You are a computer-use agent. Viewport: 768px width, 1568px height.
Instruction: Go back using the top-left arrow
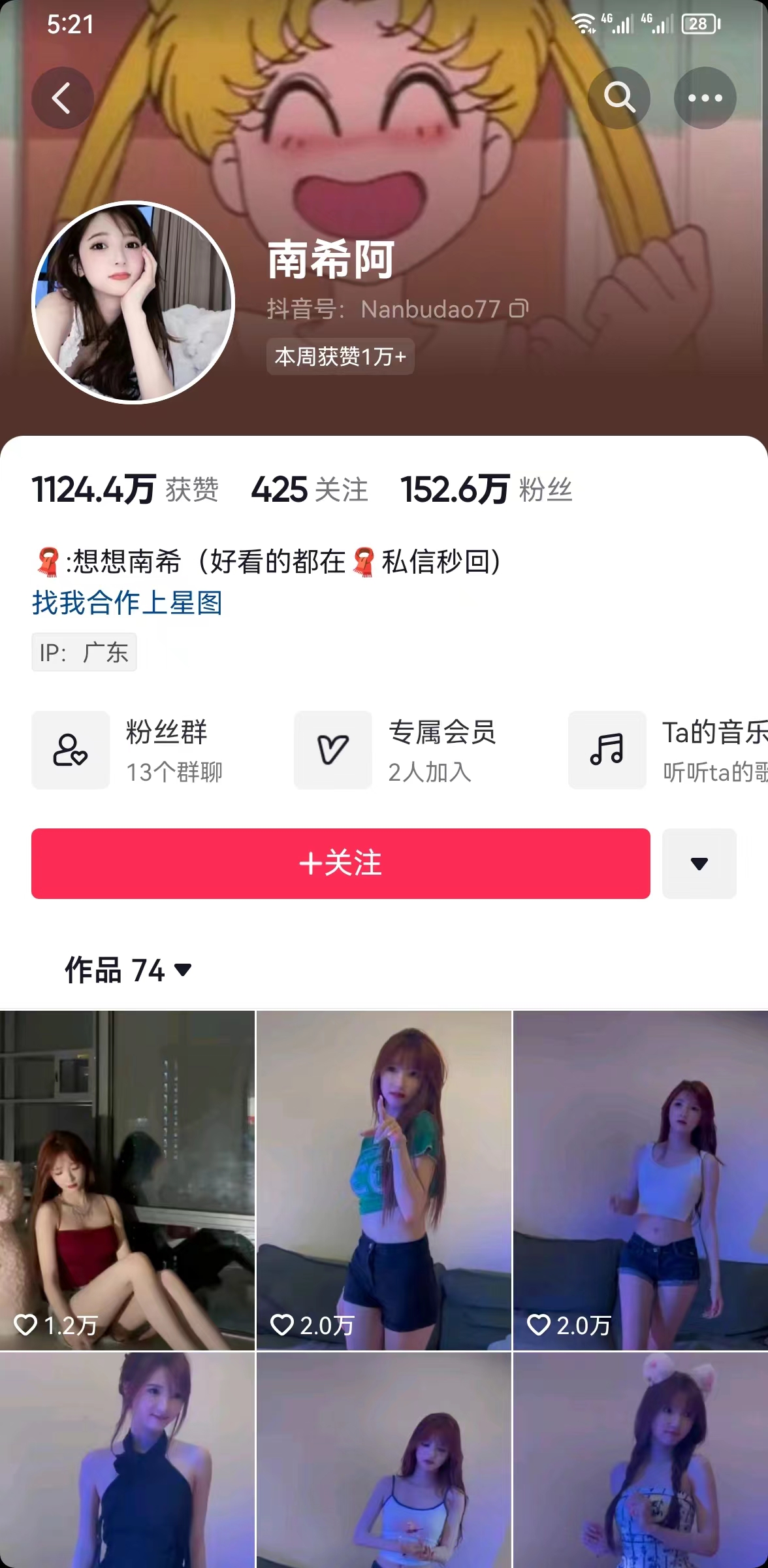(x=63, y=98)
